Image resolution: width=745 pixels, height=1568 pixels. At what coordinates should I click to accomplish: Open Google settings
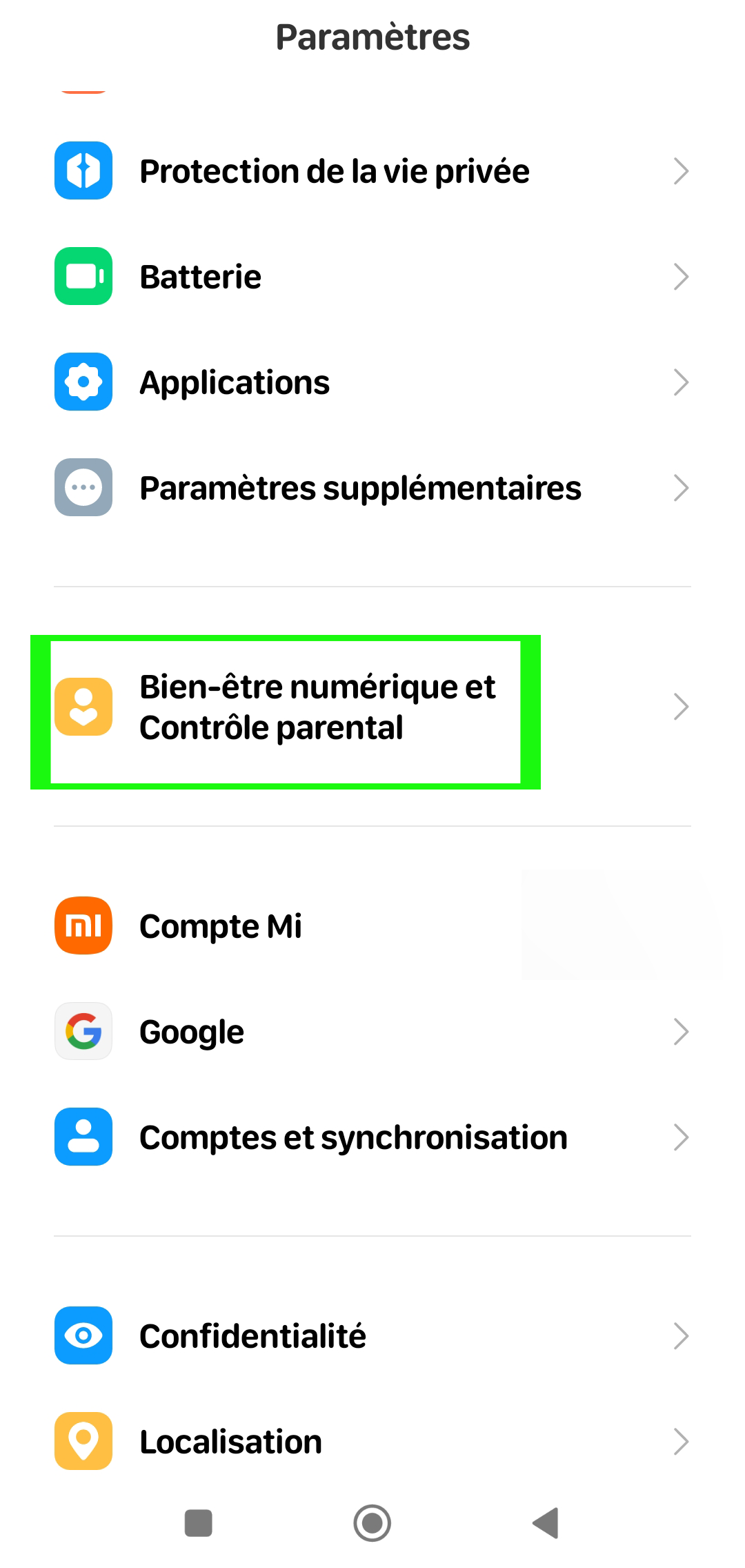pyautogui.click(x=372, y=1032)
